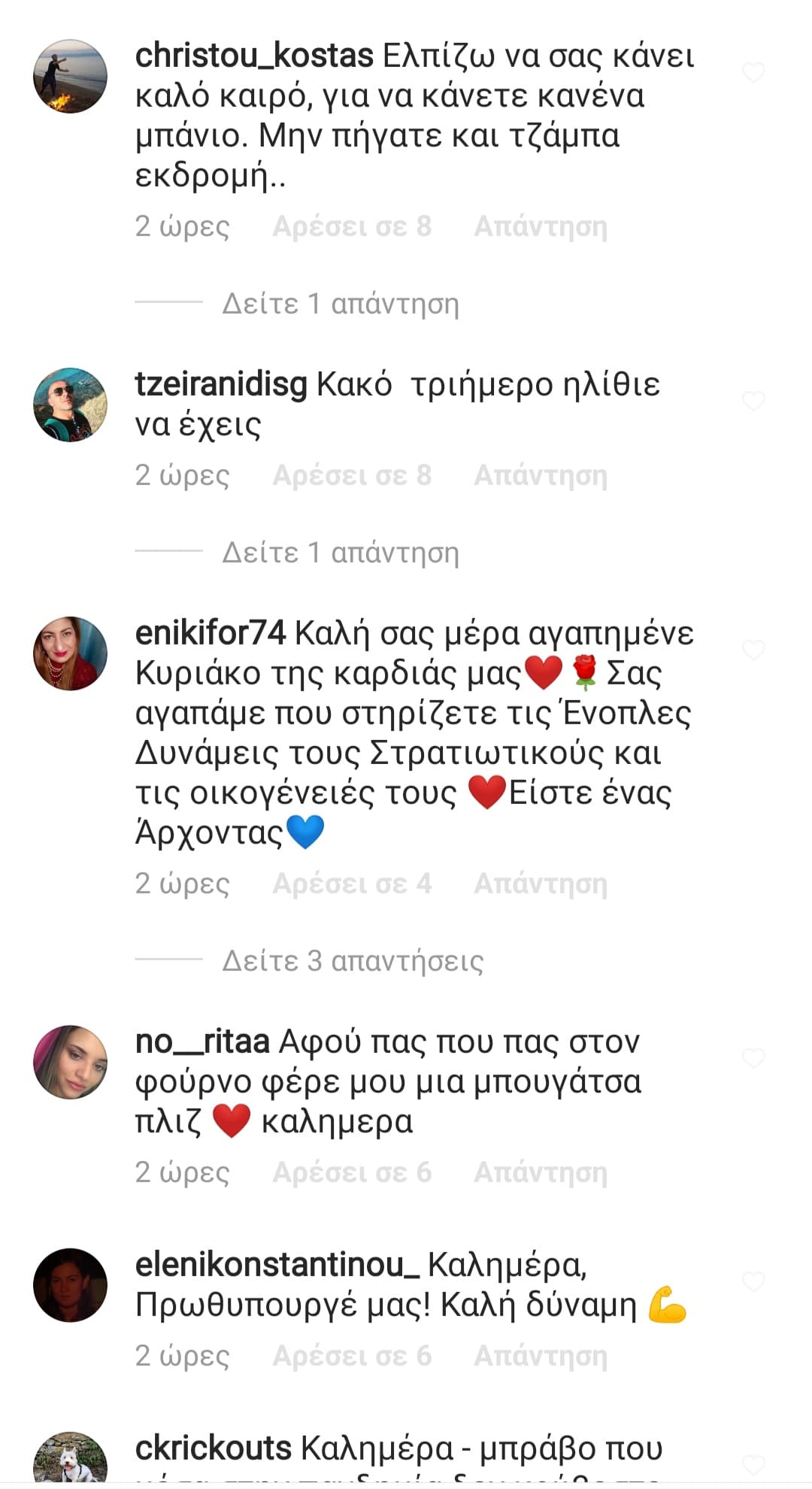View the 1 reply to tzeiranidisg

[x=340, y=553]
